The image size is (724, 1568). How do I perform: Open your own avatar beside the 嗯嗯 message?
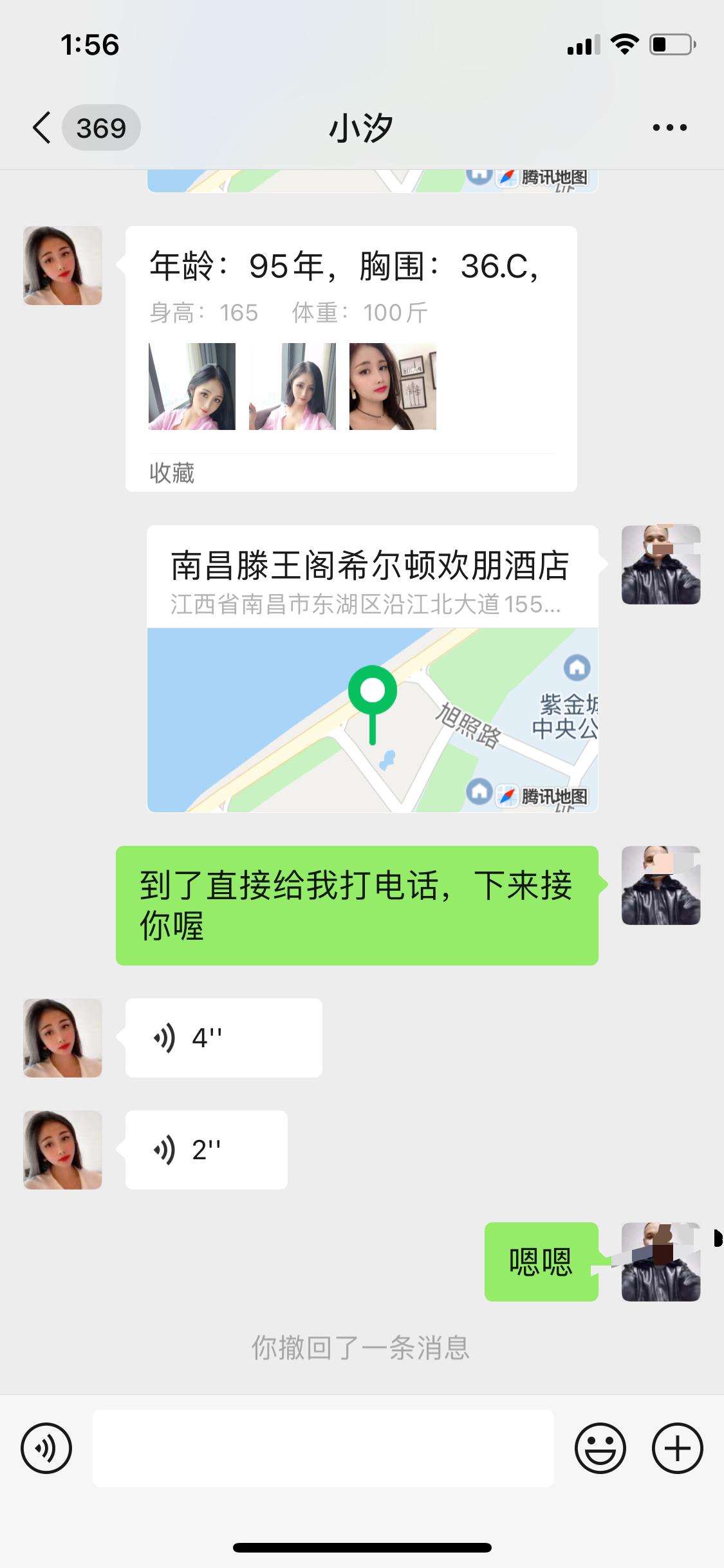coord(660,1262)
